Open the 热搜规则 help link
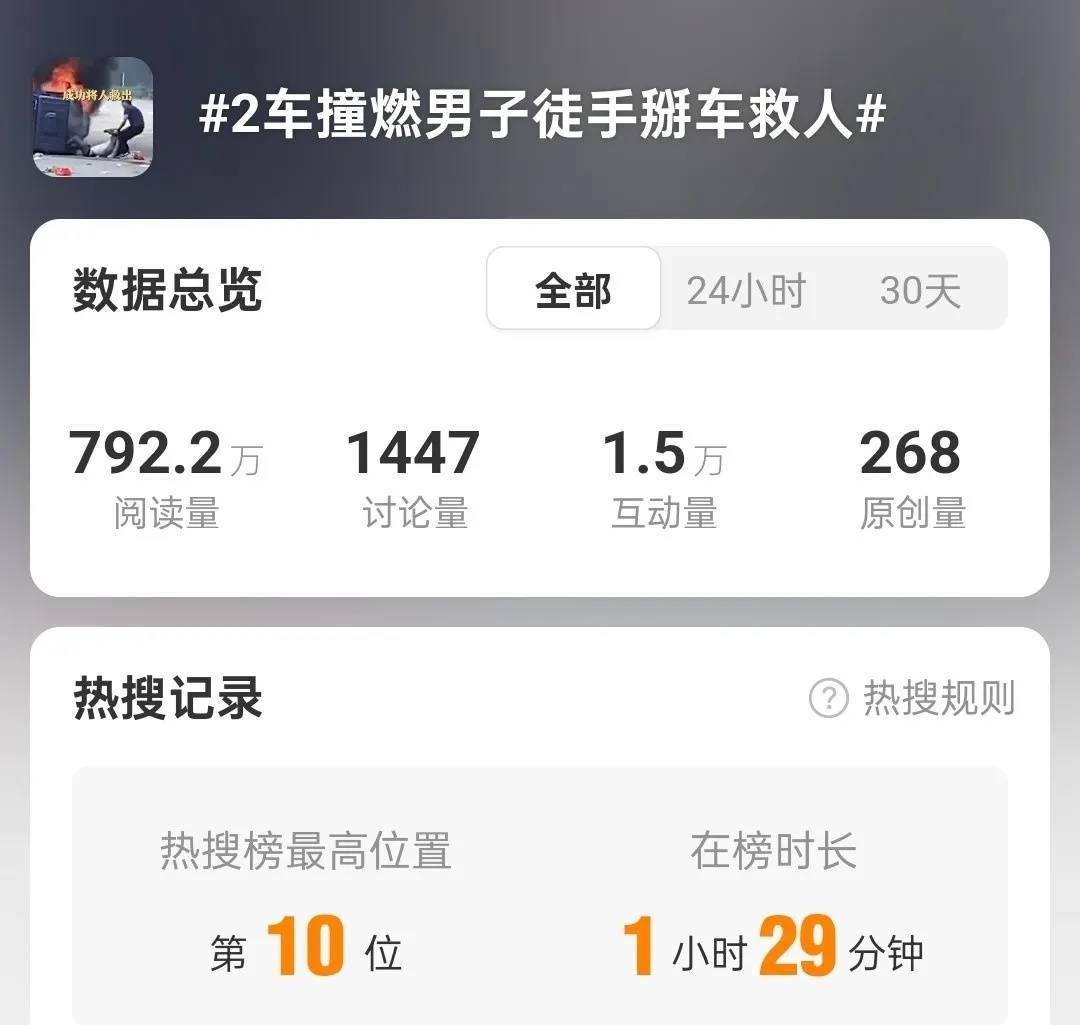The image size is (1080, 1025). tap(912, 699)
